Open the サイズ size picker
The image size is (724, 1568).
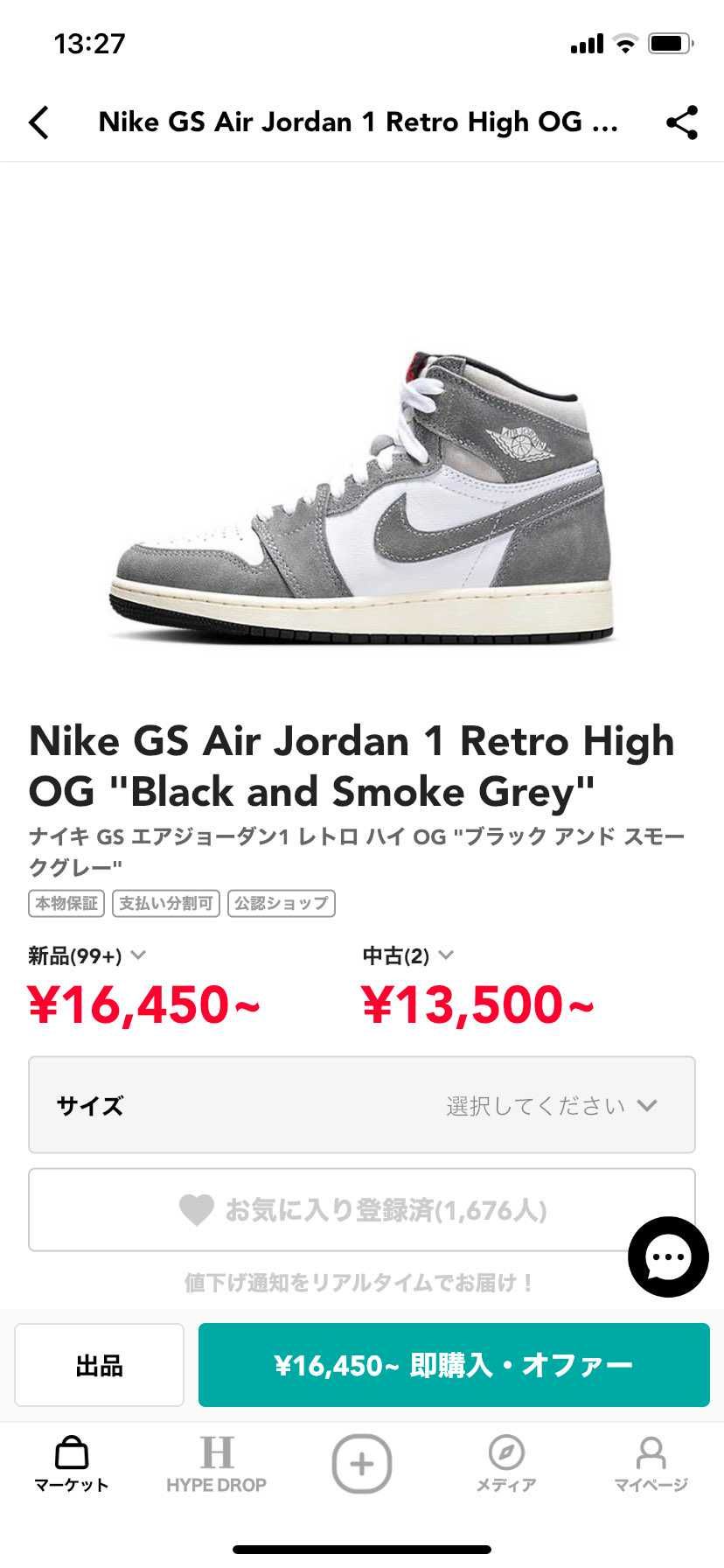[x=362, y=1105]
